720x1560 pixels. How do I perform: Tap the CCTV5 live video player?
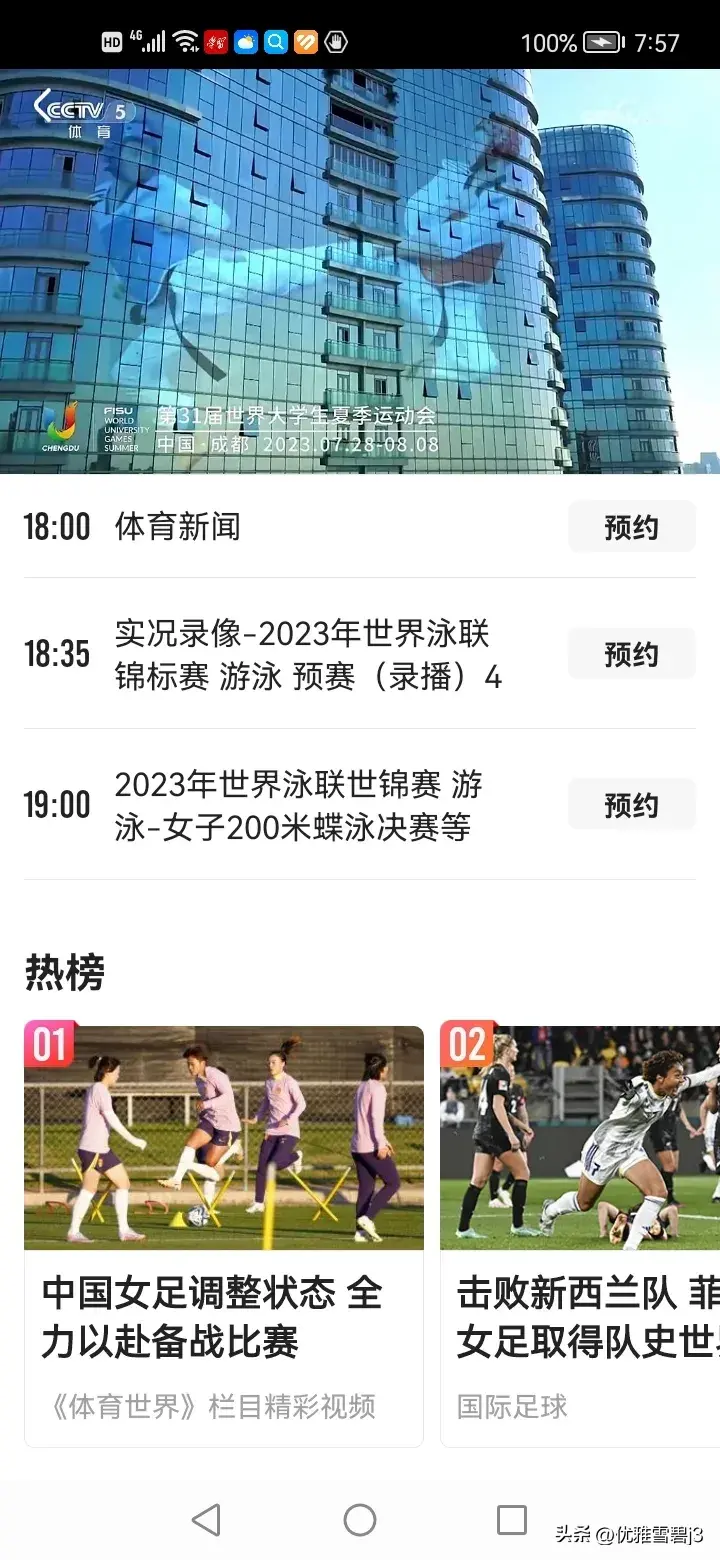[360, 270]
